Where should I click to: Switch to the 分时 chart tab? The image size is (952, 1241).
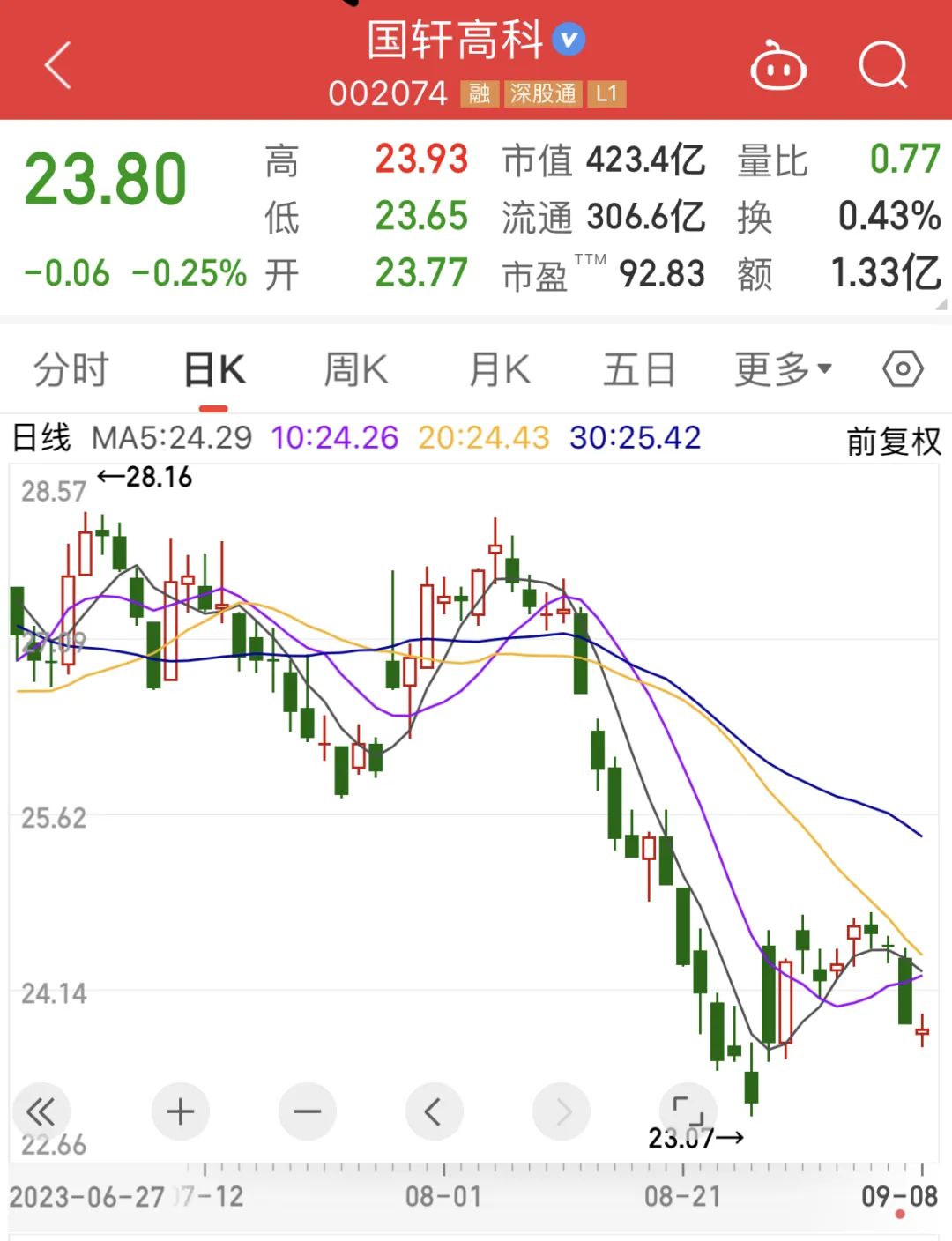pyautogui.click(x=71, y=369)
